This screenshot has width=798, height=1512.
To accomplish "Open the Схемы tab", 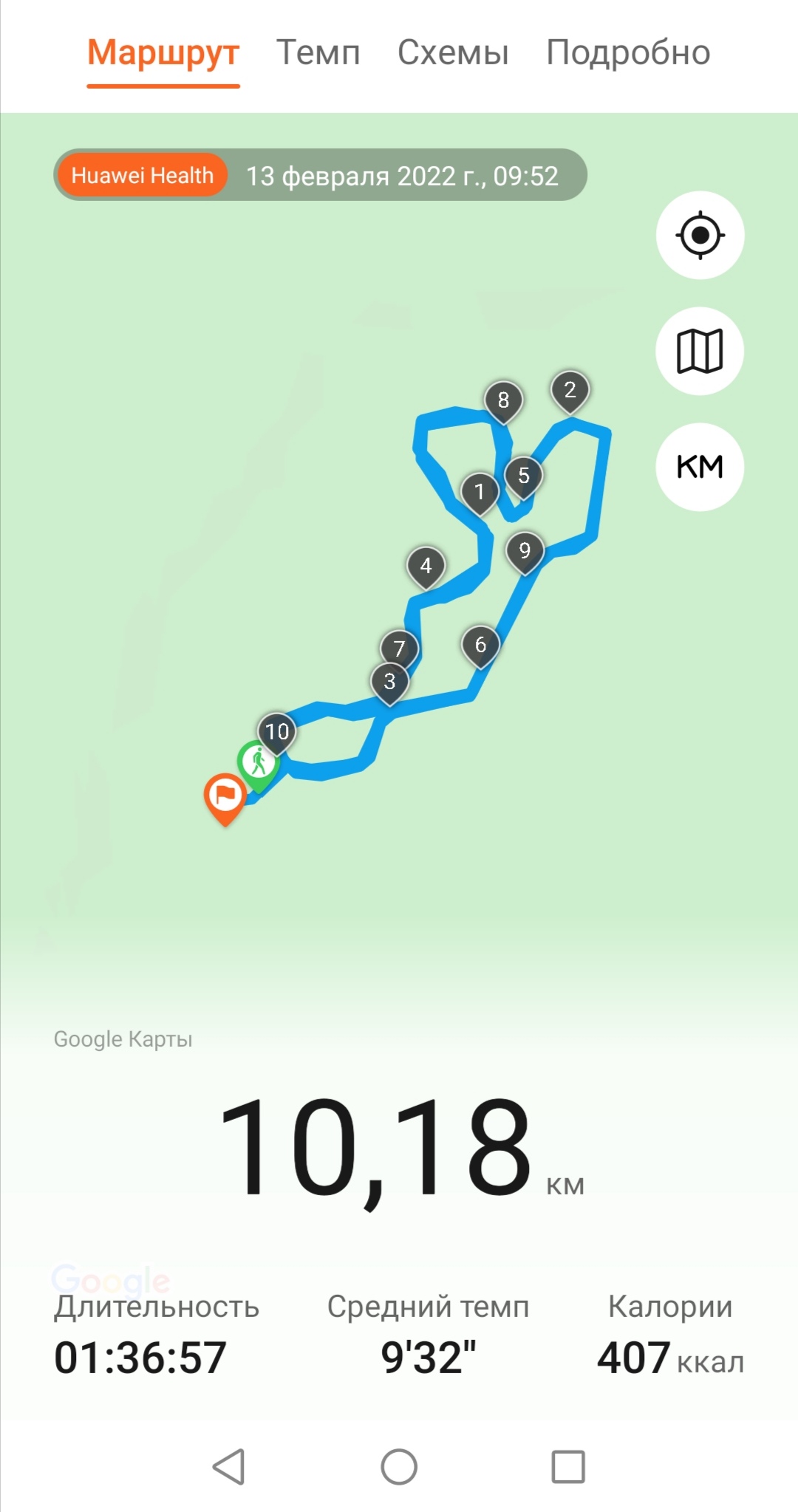I will coord(452,52).
